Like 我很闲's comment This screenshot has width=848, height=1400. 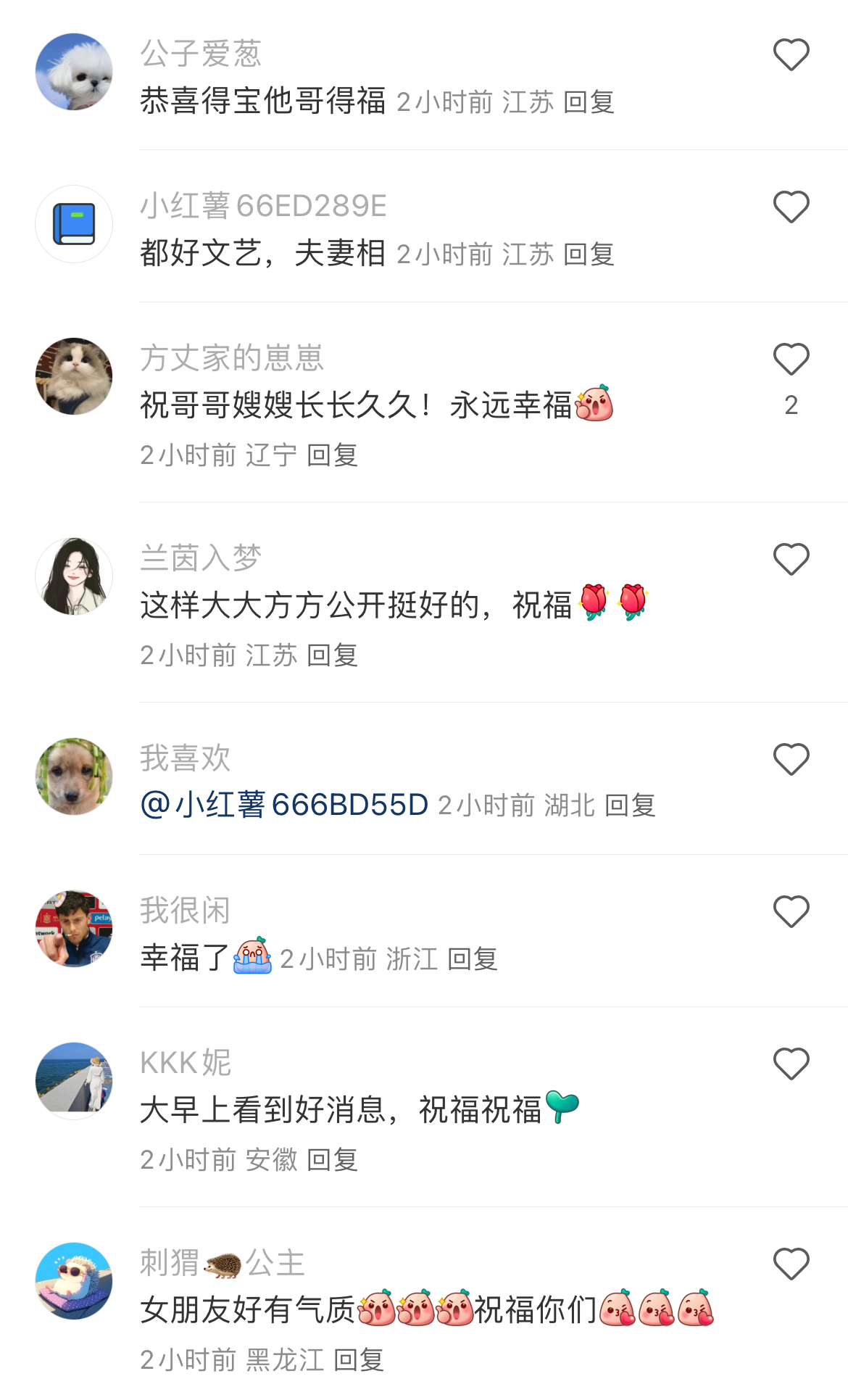(x=791, y=912)
